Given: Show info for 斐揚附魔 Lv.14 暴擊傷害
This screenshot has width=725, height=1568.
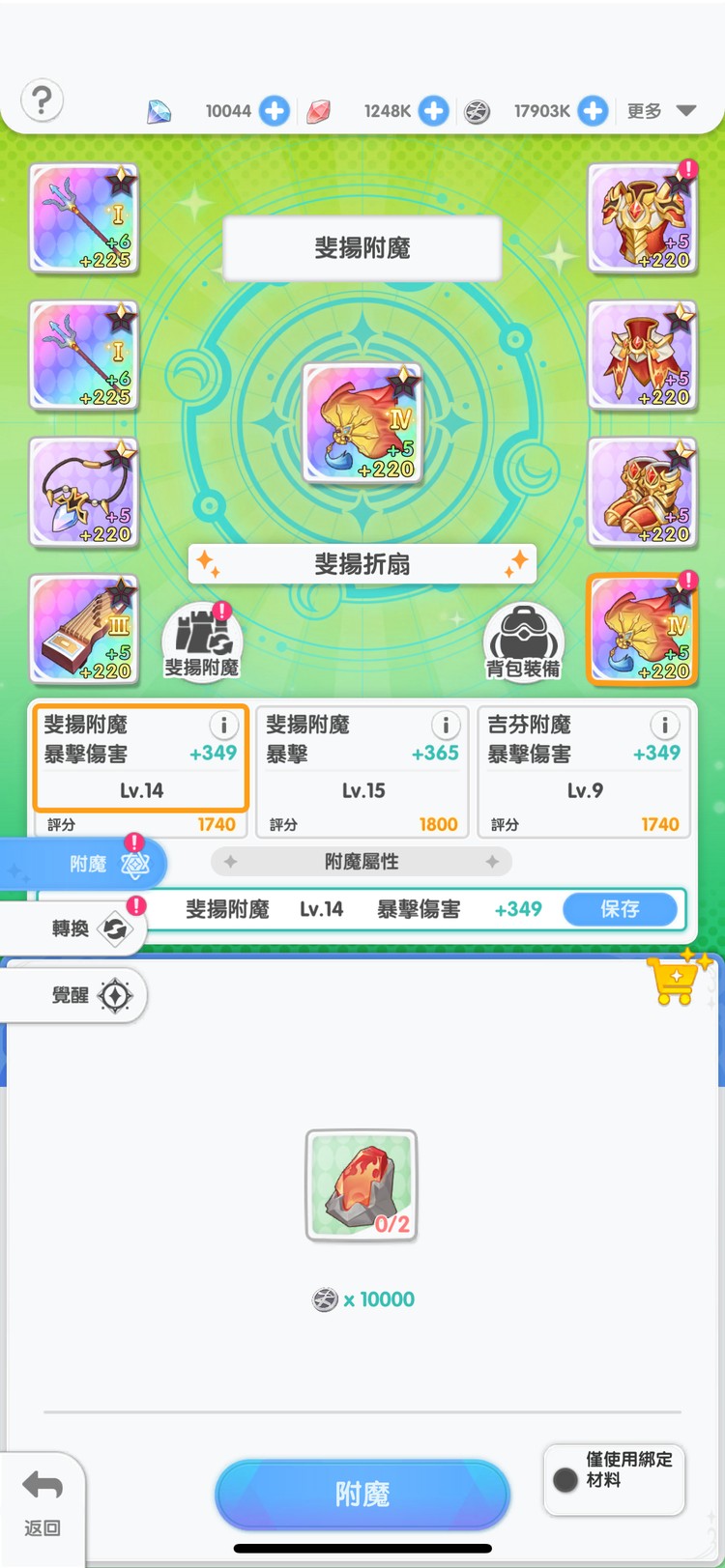Looking at the screenshot, I should coord(223,726).
